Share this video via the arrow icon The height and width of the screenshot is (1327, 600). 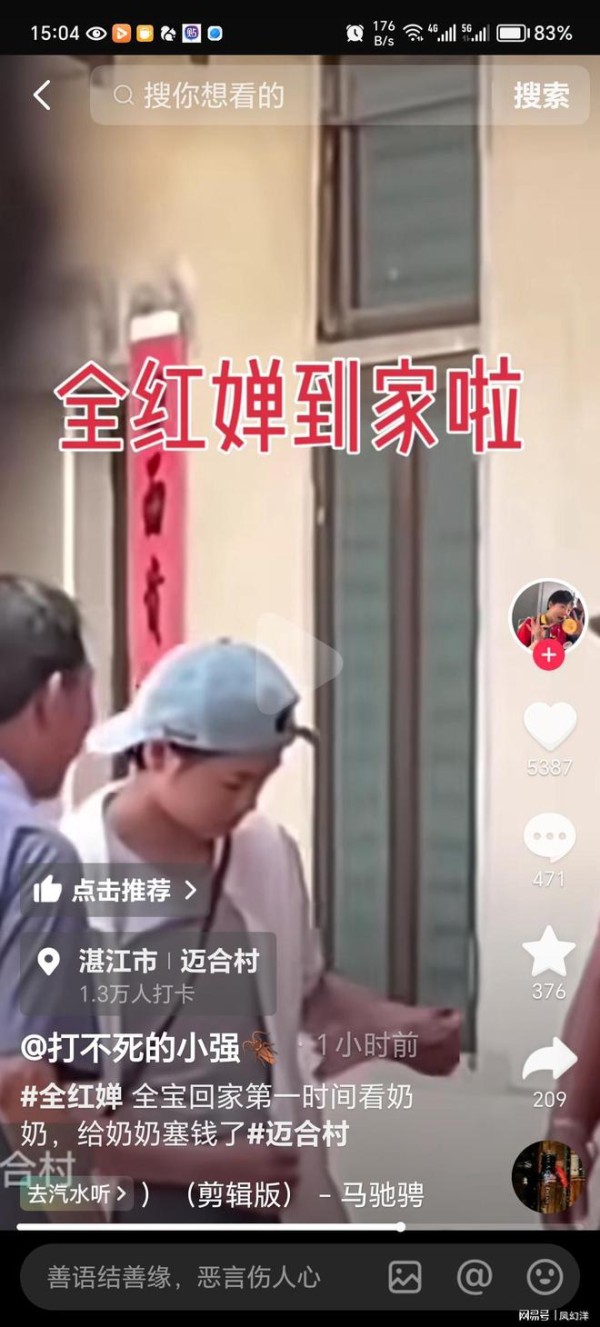tap(549, 1060)
